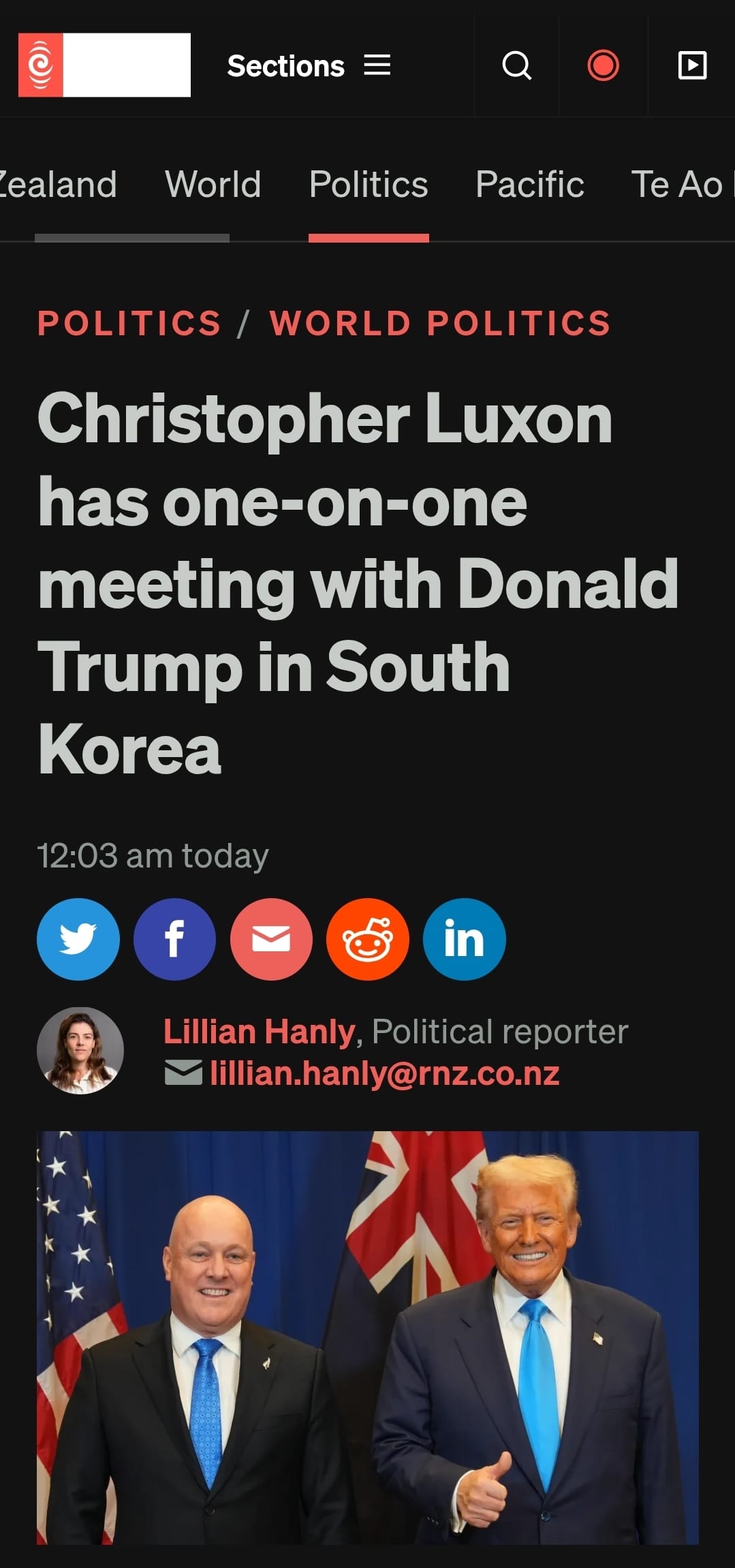This screenshot has height=1568, width=735.
Task: Open Lillian Hanly's author page
Action: (x=259, y=1032)
